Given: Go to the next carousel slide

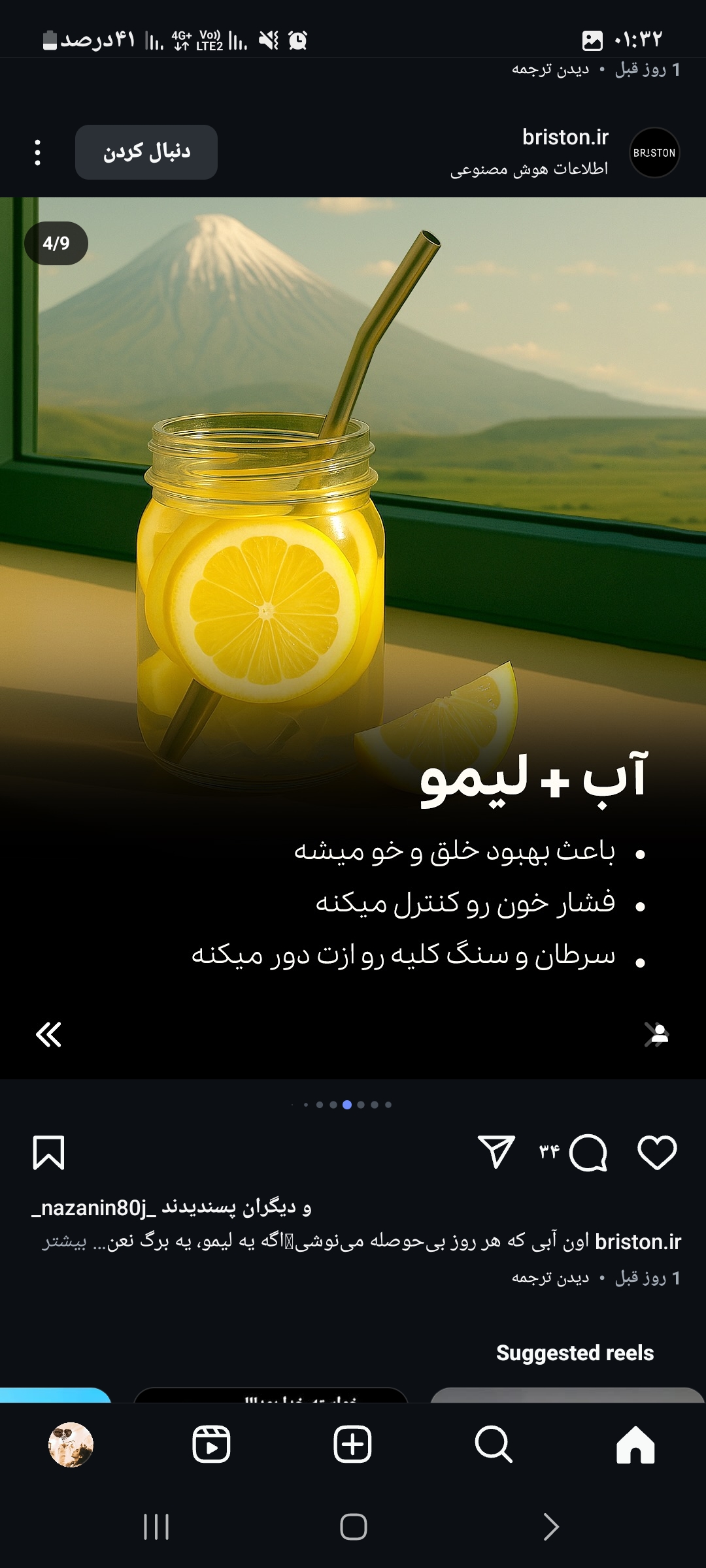Looking at the screenshot, I should 48,1034.
